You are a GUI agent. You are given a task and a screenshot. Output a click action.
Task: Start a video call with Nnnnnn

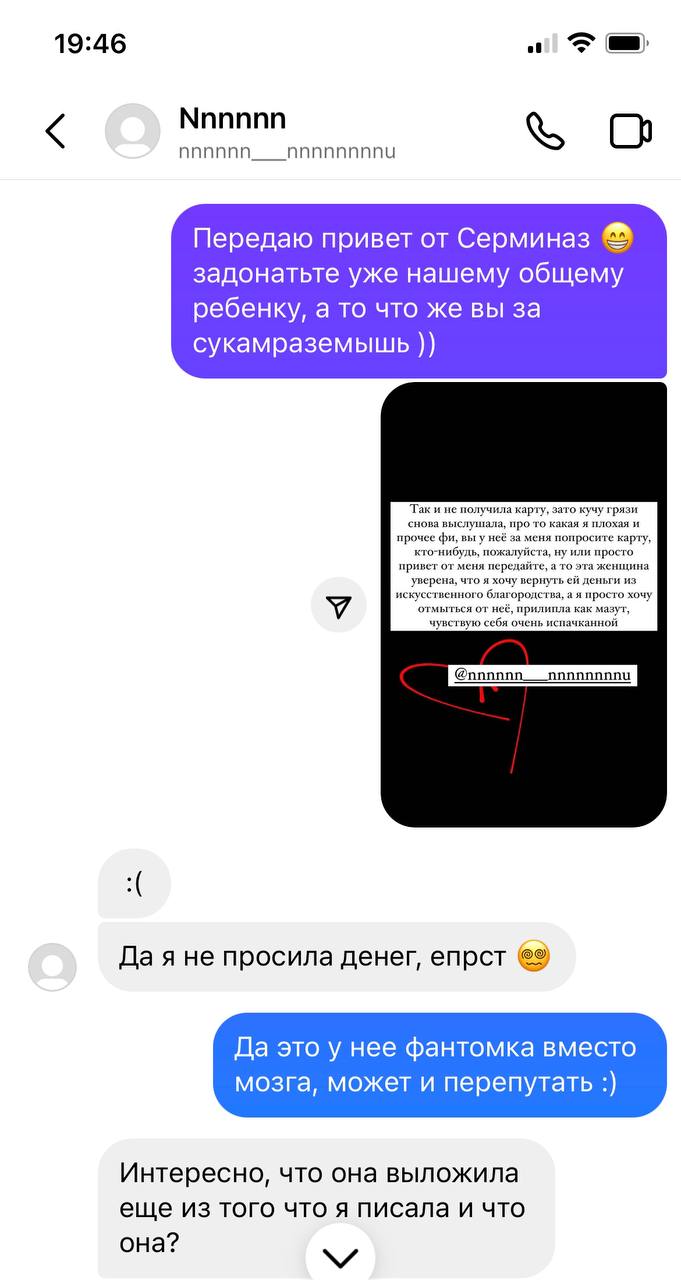(631, 131)
